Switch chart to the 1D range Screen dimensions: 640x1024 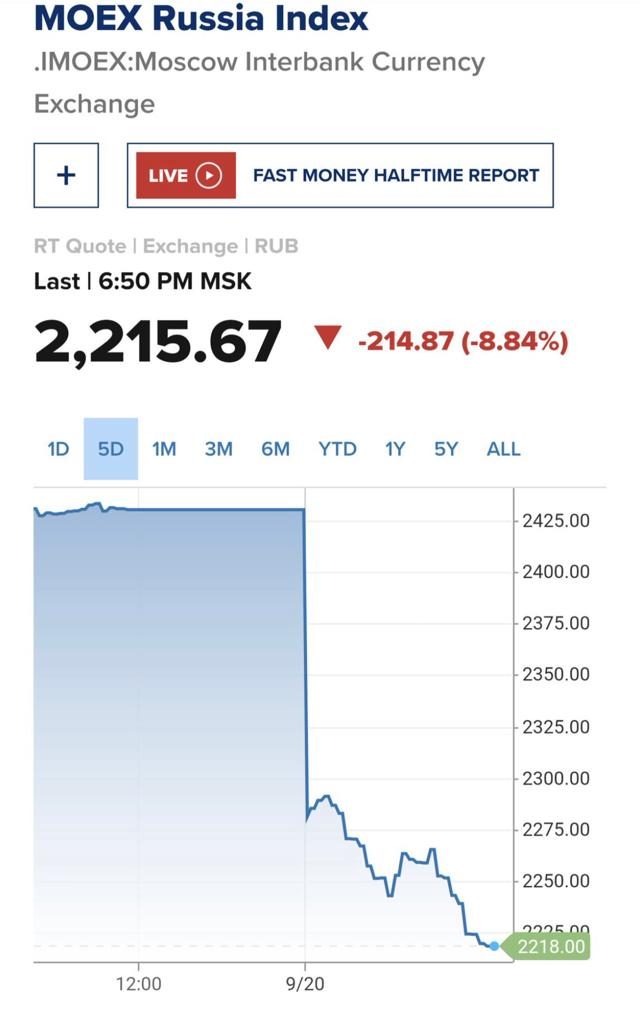click(58, 449)
